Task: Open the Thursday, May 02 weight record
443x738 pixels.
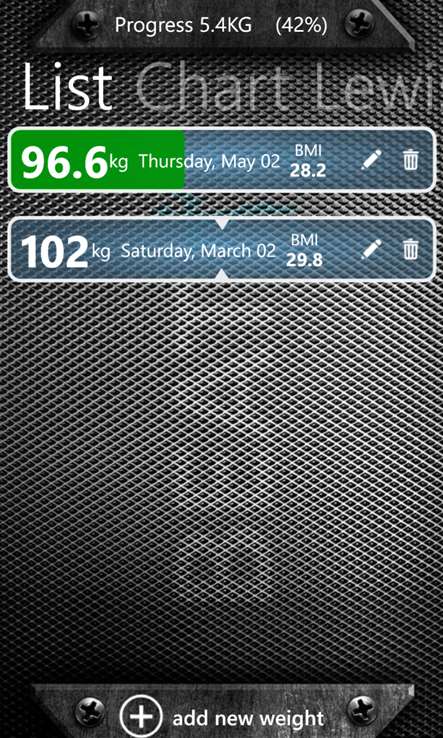Action: pyautogui.click(x=222, y=160)
